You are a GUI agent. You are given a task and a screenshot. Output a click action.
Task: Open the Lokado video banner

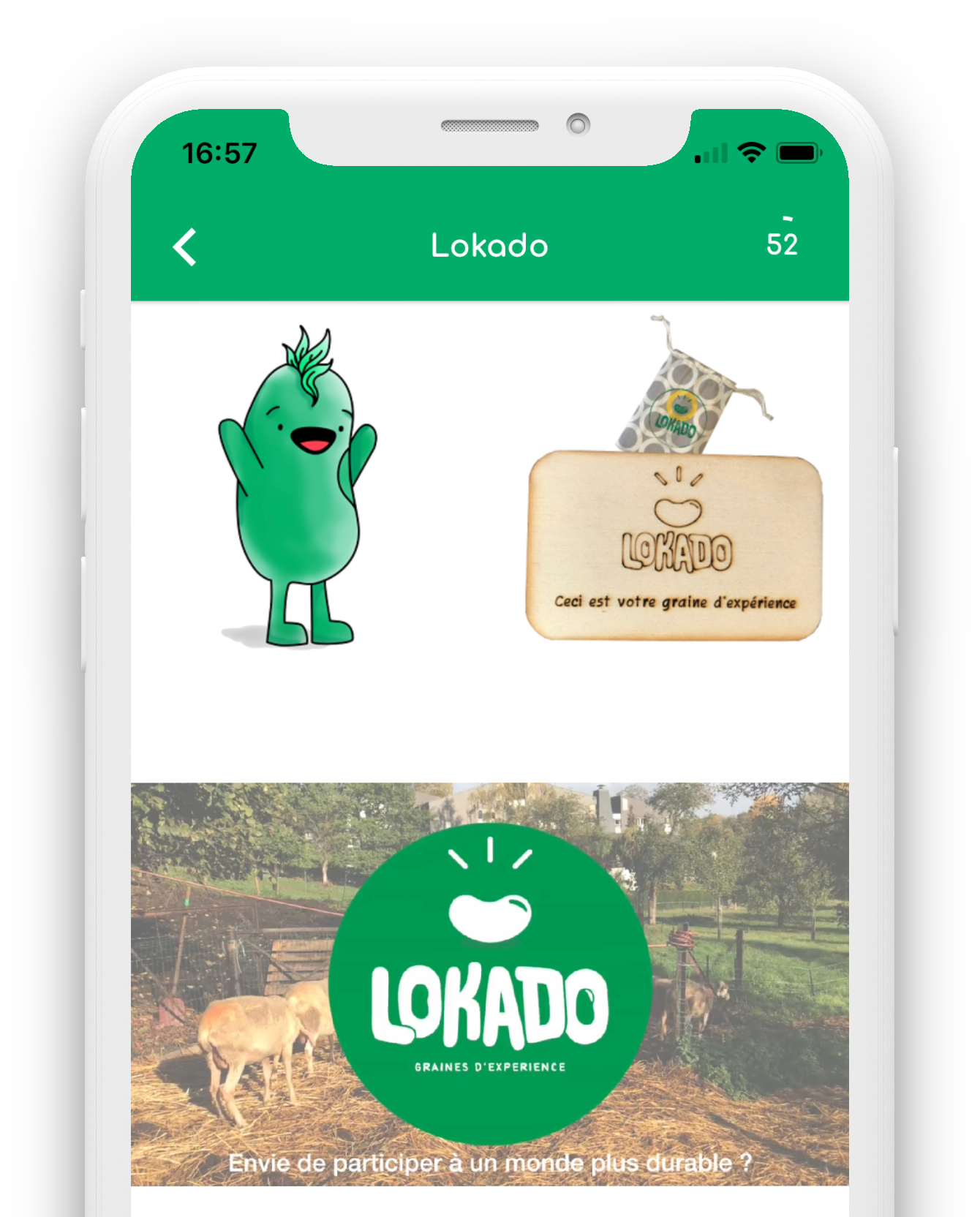pos(489,984)
